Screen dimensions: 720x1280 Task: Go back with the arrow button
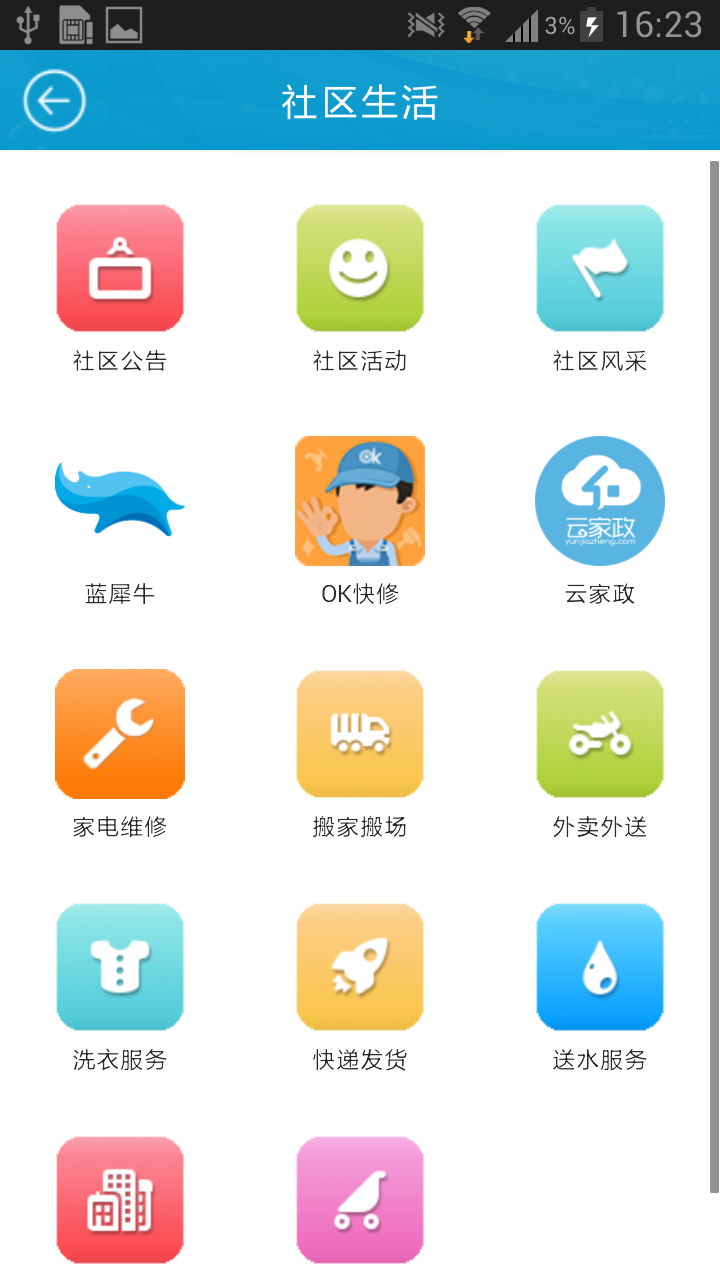54,100
